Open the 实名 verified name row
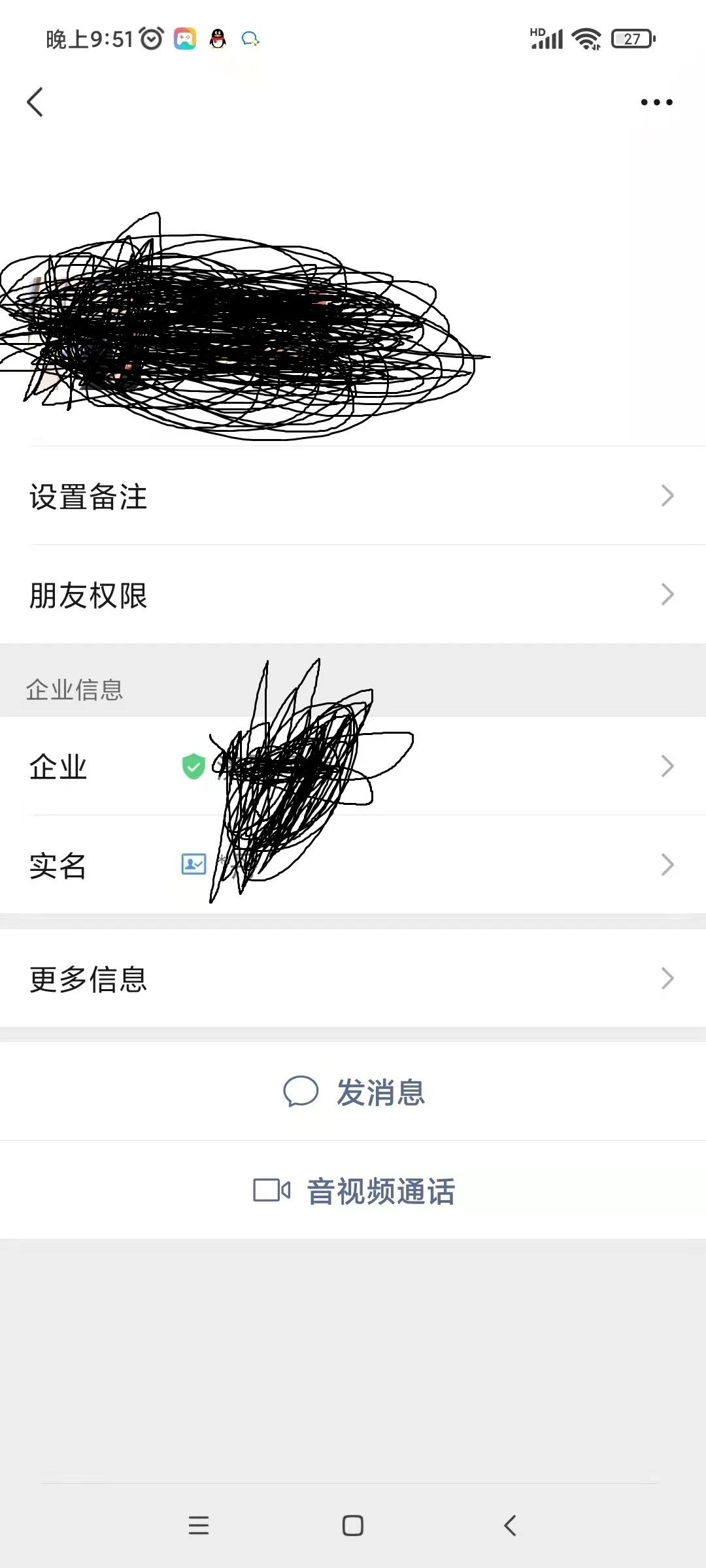 tap(353, 864)
